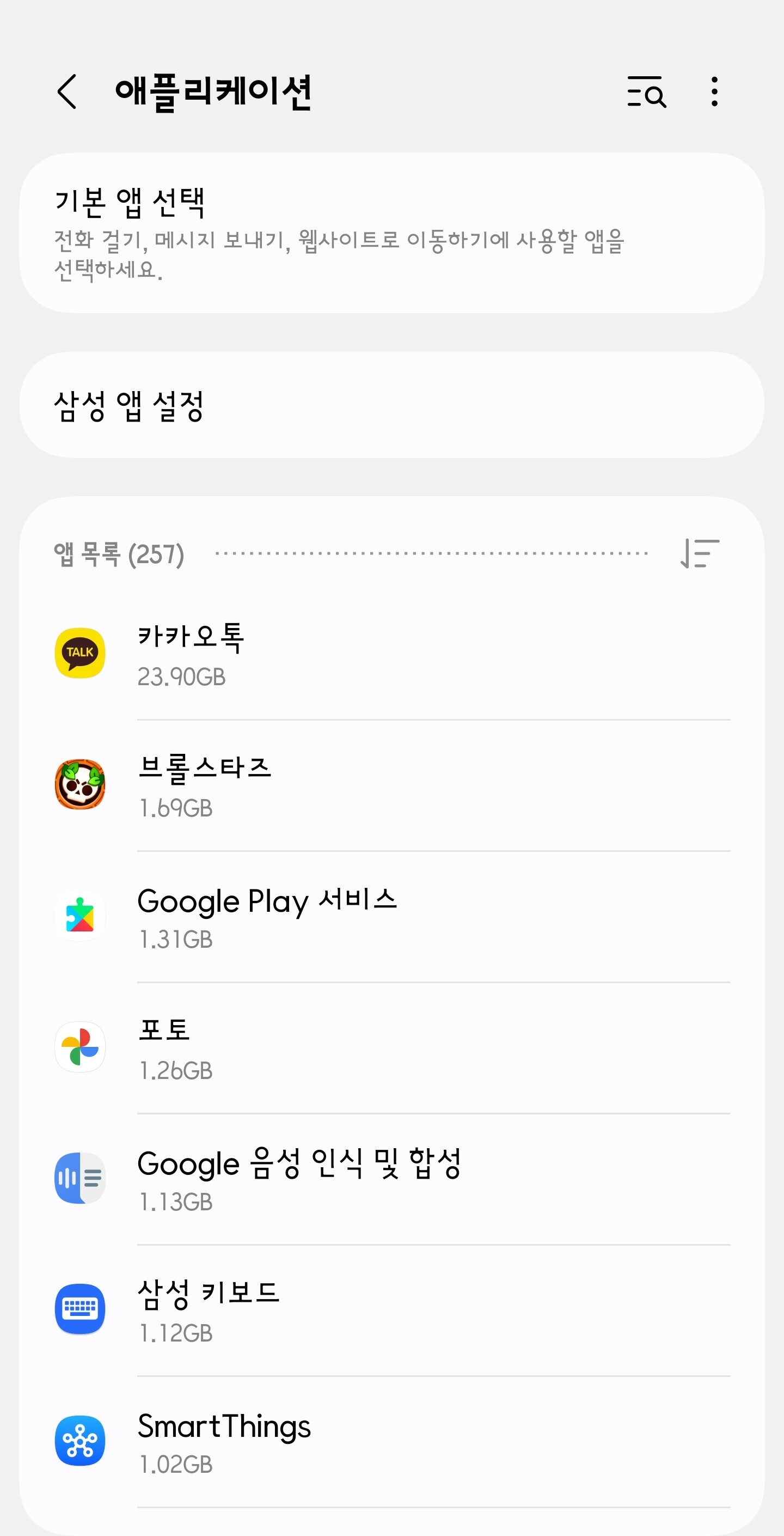View Google 음성 인식 및 합성 details
784x1536 pixels.
(391, 1179)
